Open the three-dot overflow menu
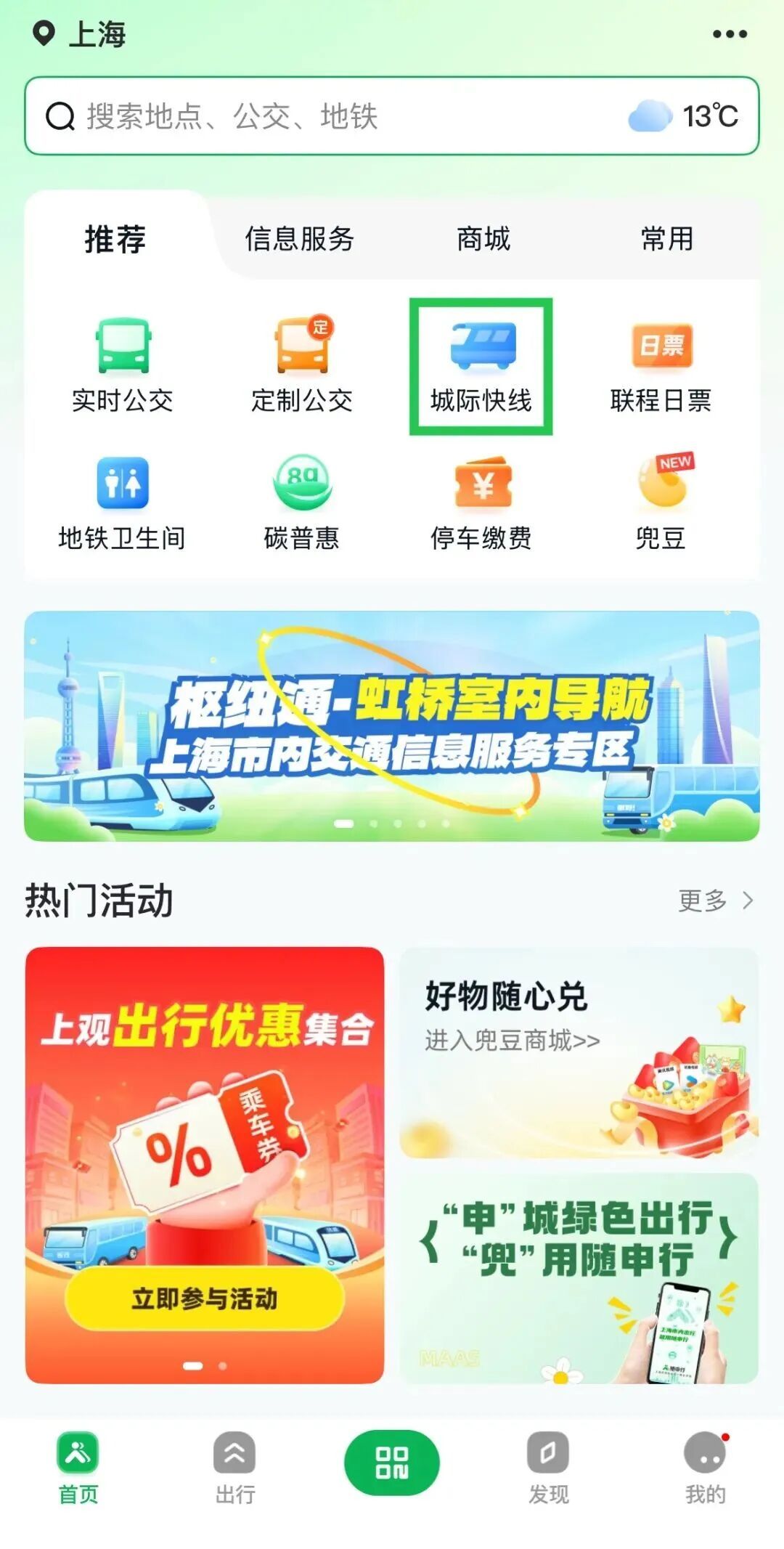The width and height of the screenshot is (784, 1549). pos(729,34)
